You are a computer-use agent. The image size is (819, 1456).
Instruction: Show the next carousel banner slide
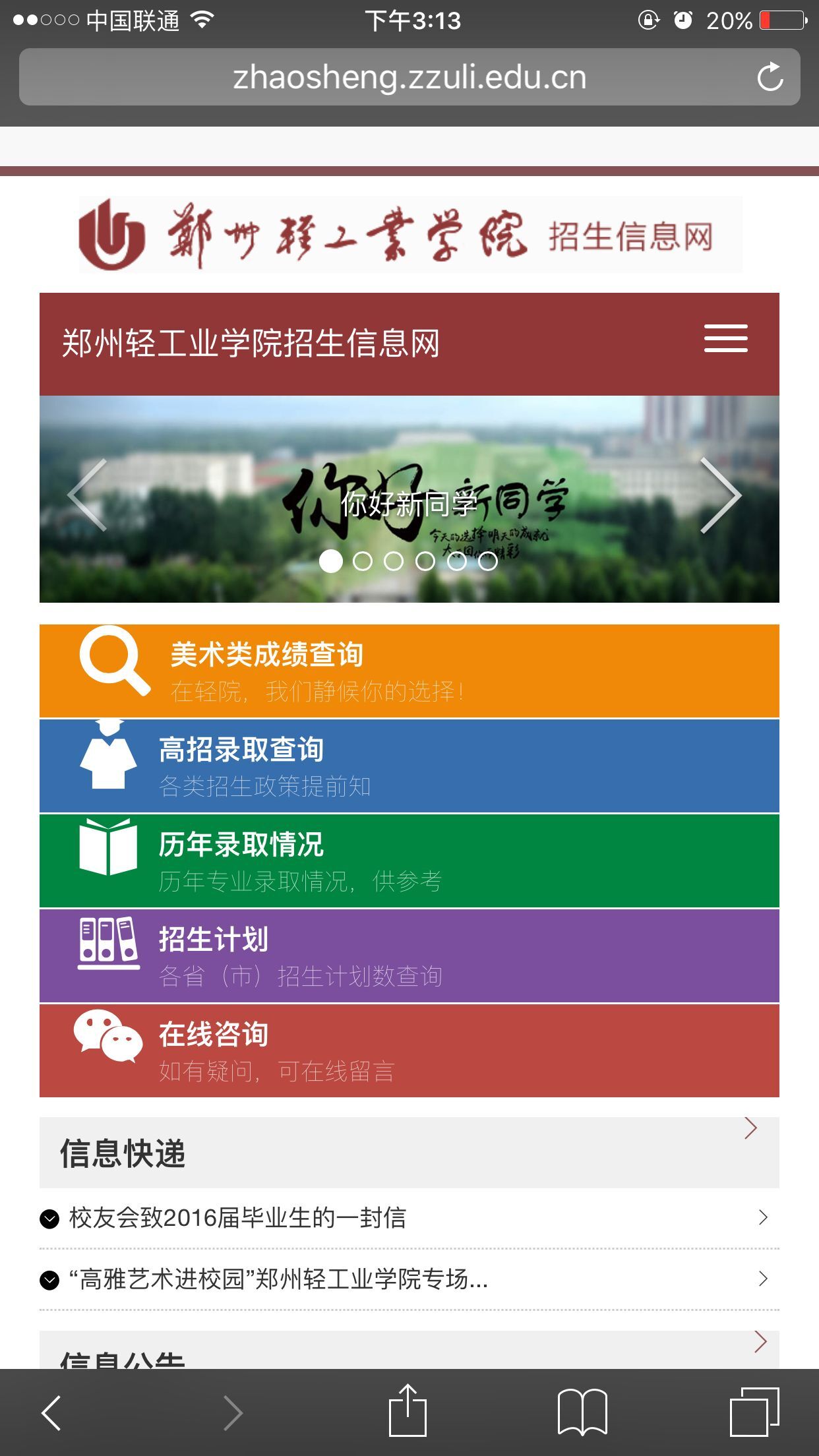[720, 495]
